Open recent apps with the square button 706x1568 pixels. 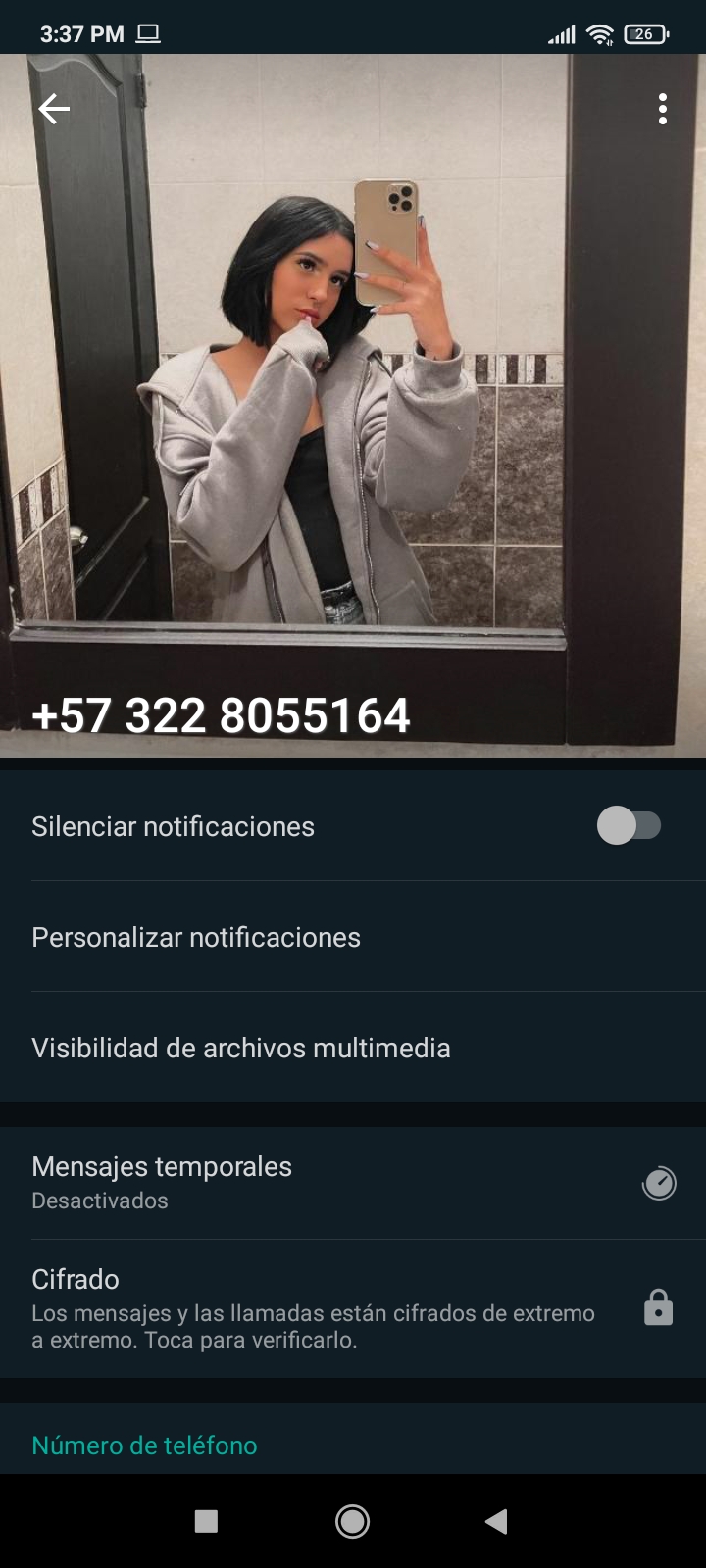206,1521
